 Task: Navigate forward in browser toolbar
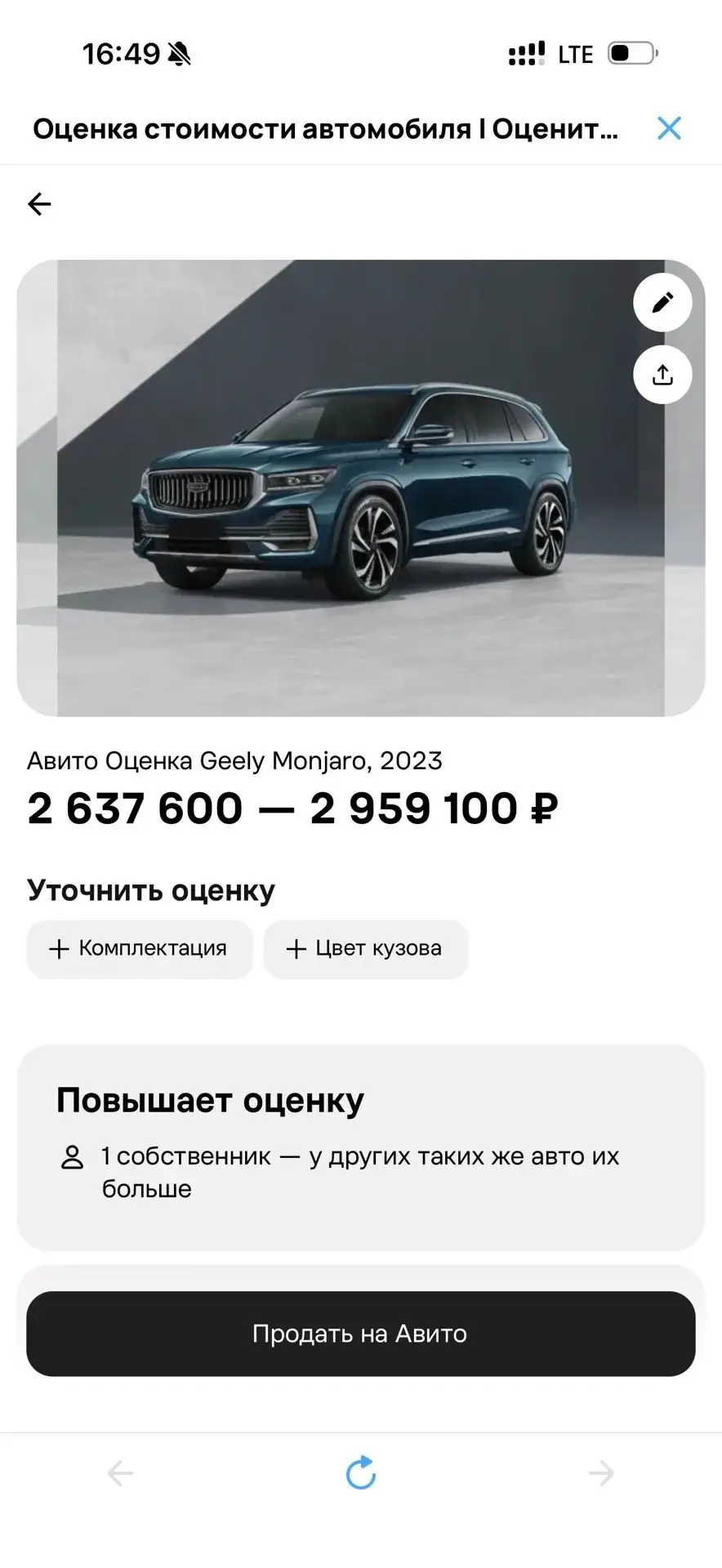click(601, 1473)
